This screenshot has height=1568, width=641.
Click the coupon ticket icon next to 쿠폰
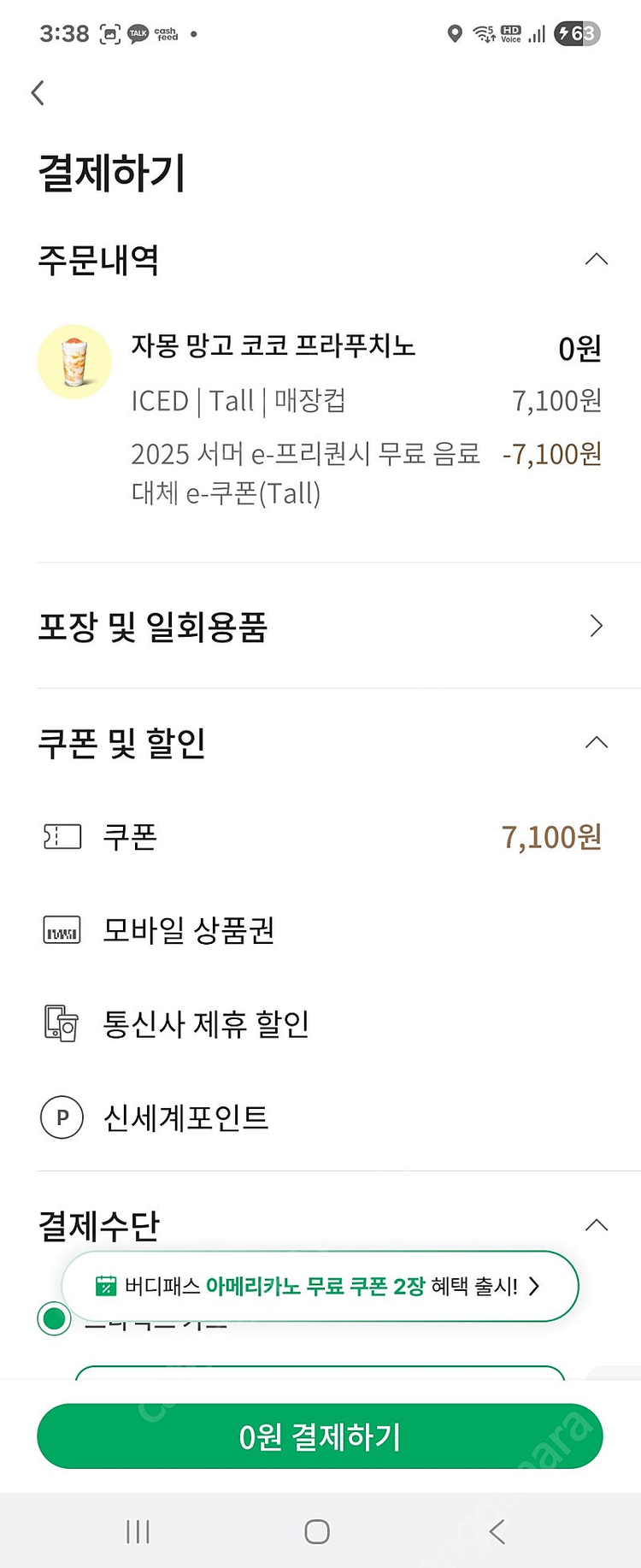pos(61,836)
